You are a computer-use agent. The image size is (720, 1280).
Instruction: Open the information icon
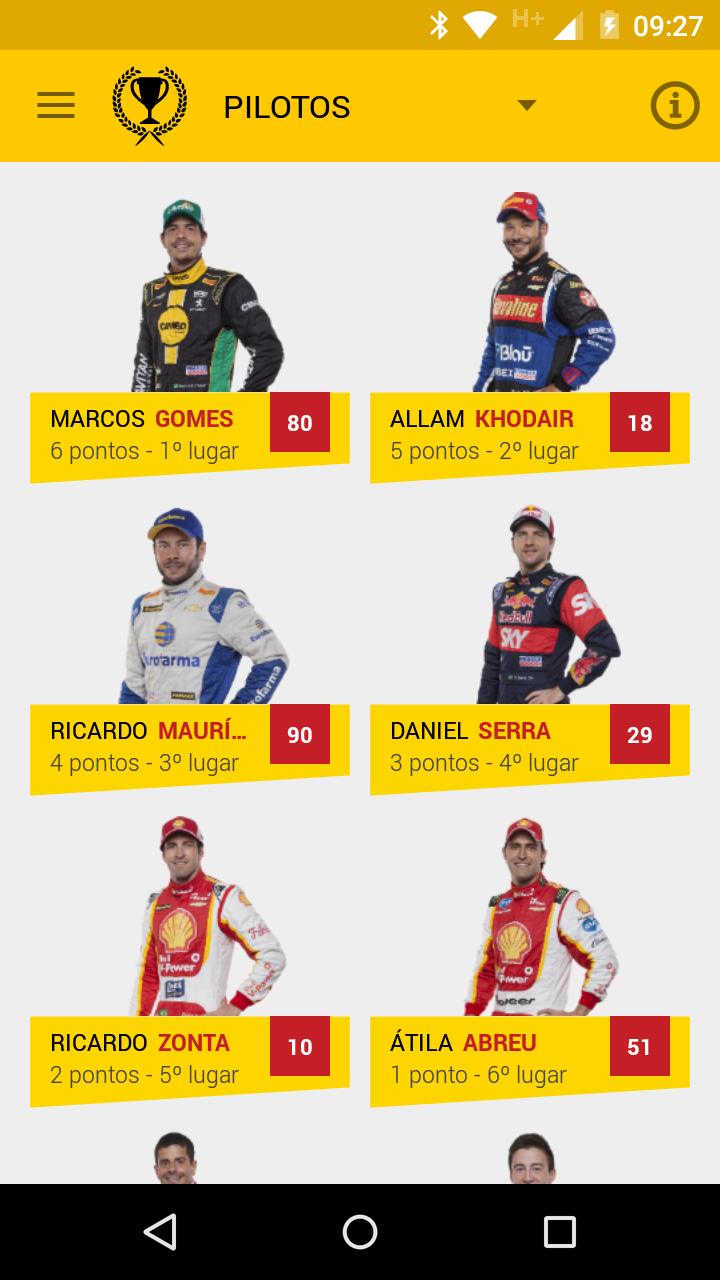[675, 105]
